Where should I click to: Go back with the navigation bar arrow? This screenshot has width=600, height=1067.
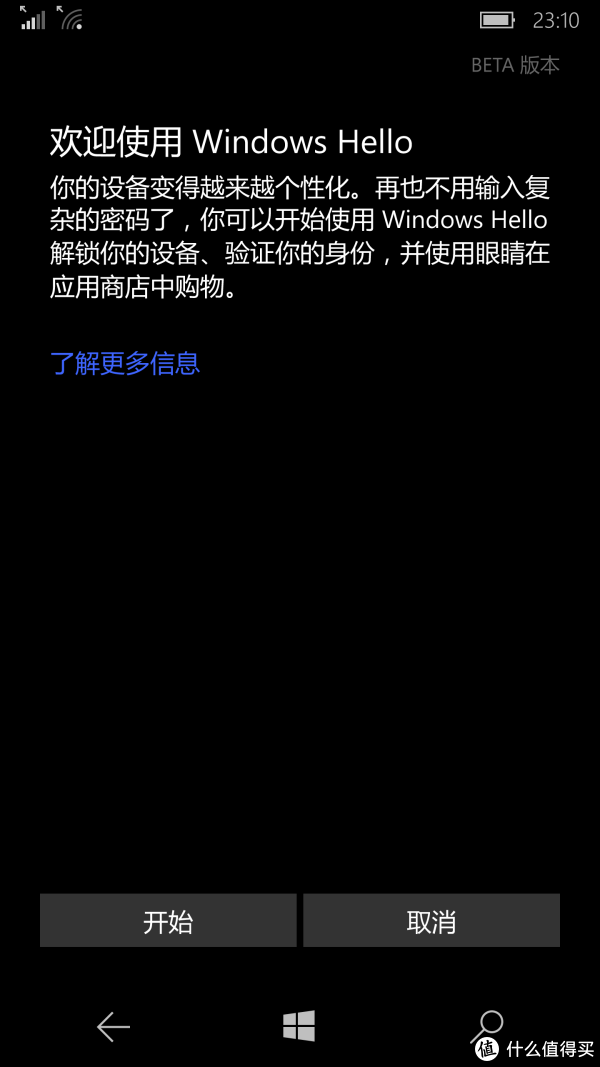pos(113,1027)
